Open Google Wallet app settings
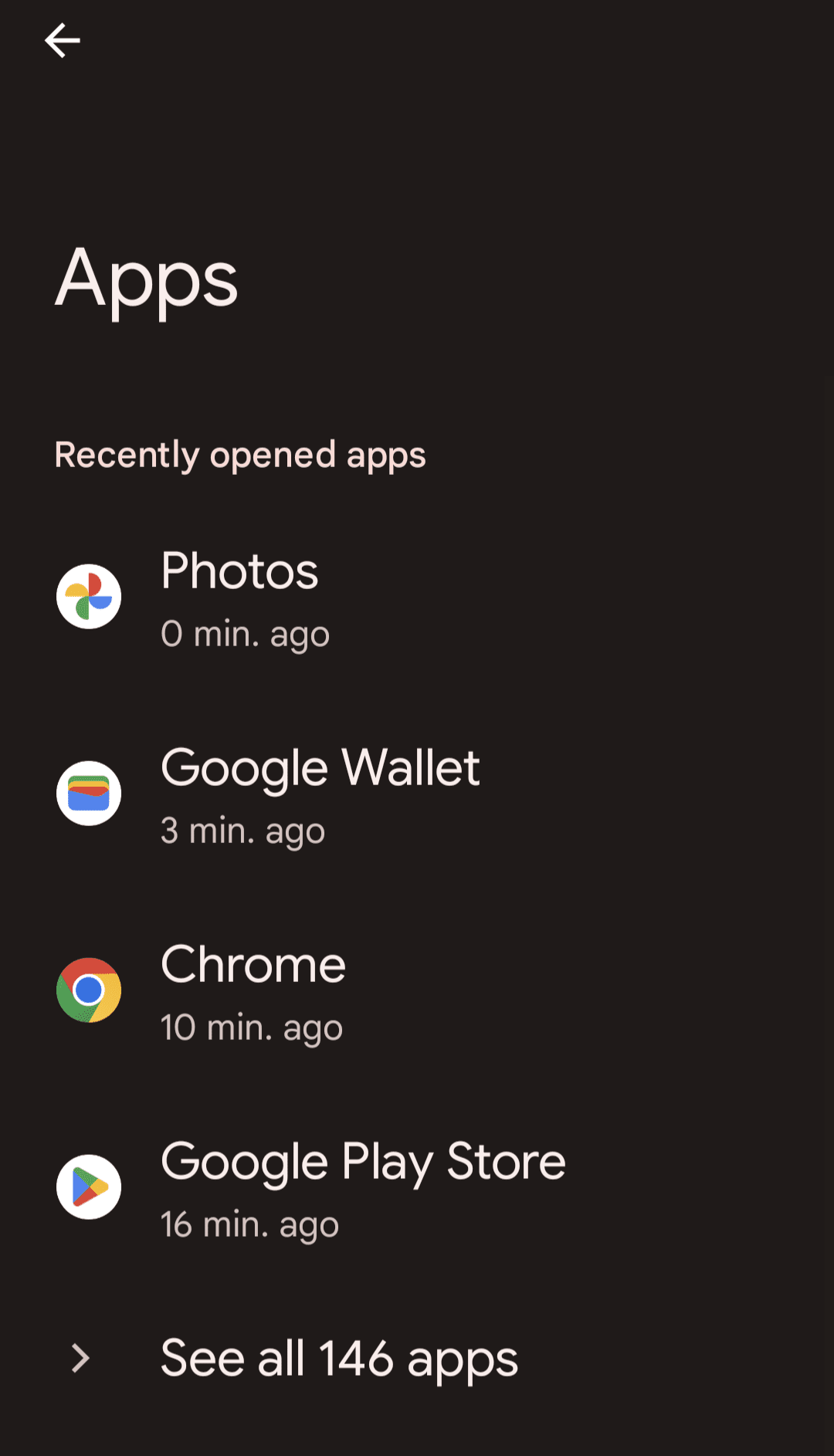This screenshot has height=1456, width=834. [320, 794]
